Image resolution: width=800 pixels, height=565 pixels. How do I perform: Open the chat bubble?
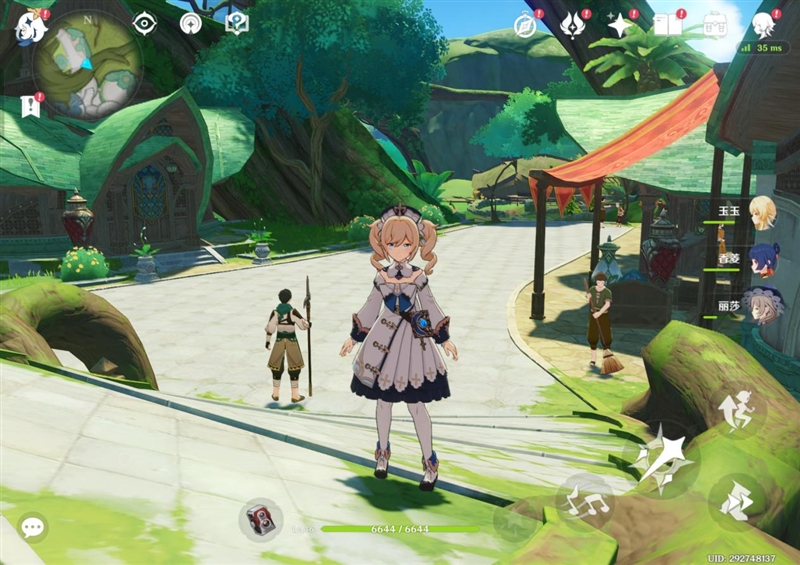(32, 527)
